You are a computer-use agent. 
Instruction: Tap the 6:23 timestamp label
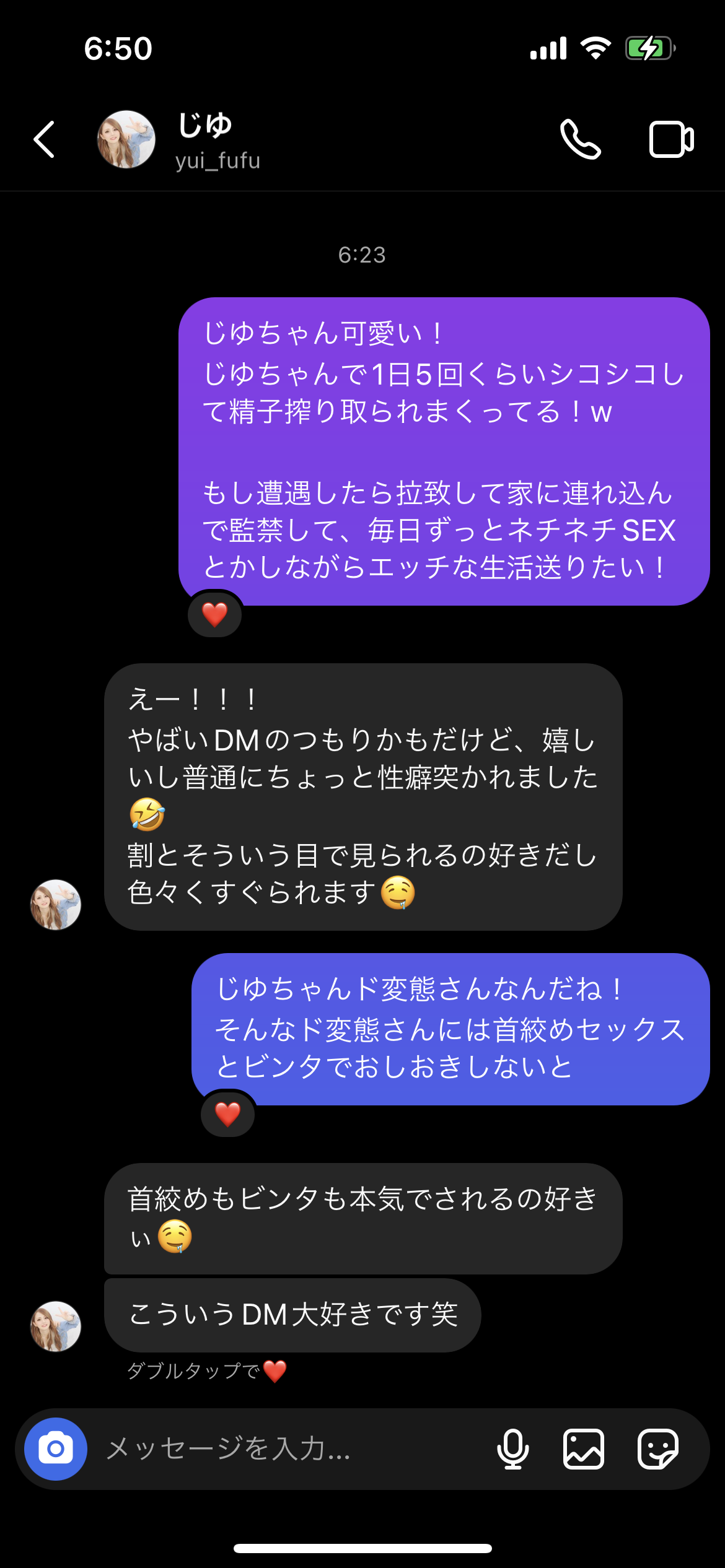pos(362,253)
